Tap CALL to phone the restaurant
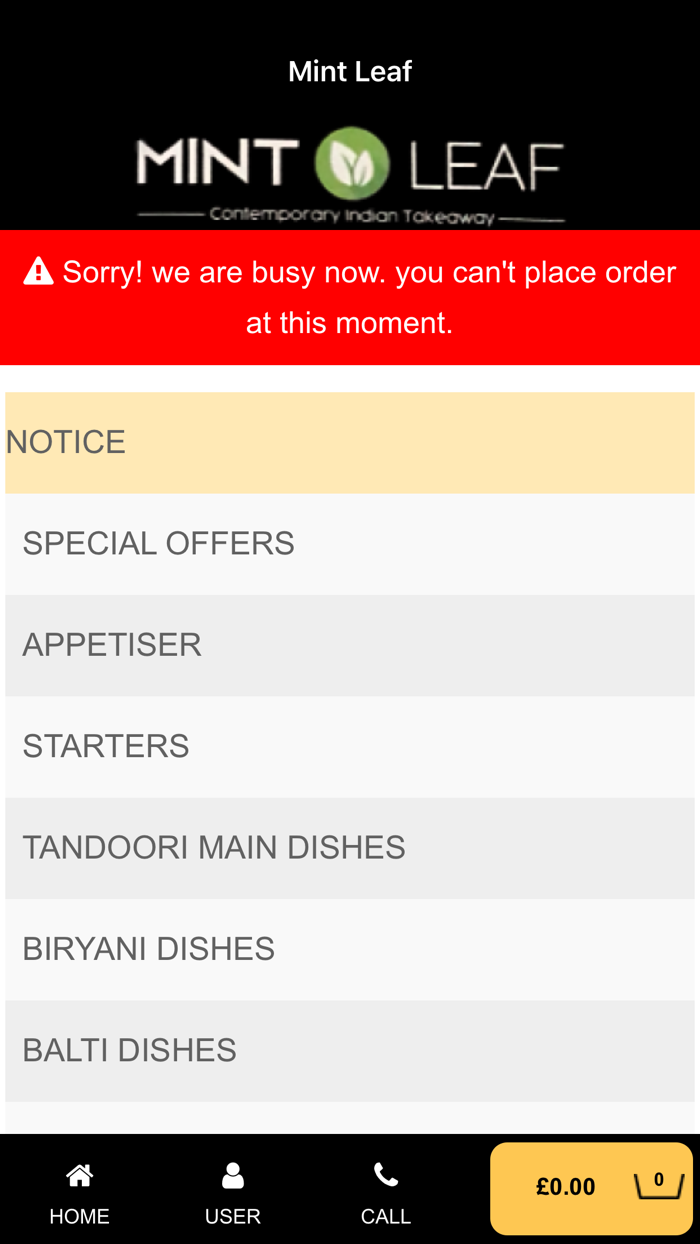The height and width of the screenshot is (1244, 700). (x=386, y=1193)
